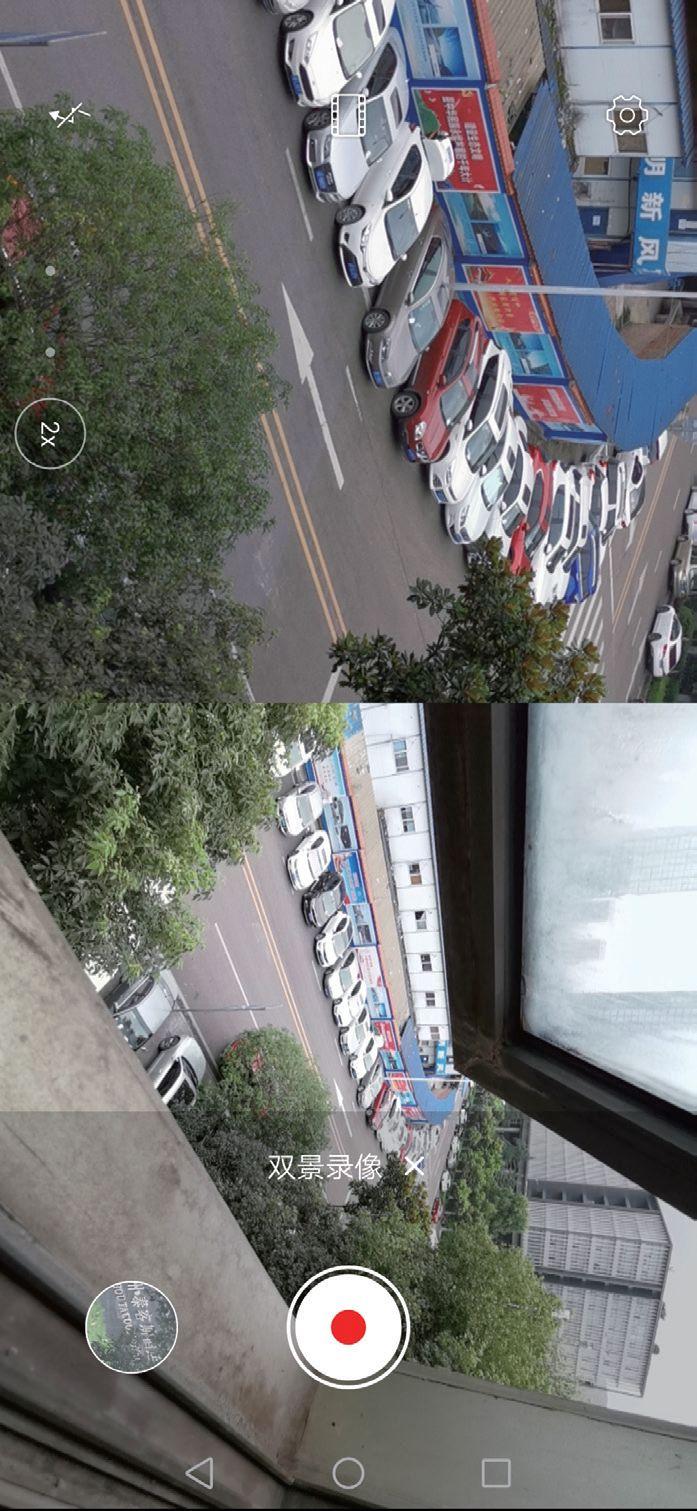
Task: Open the gallery thumbnail preview
Action: 131,1327
